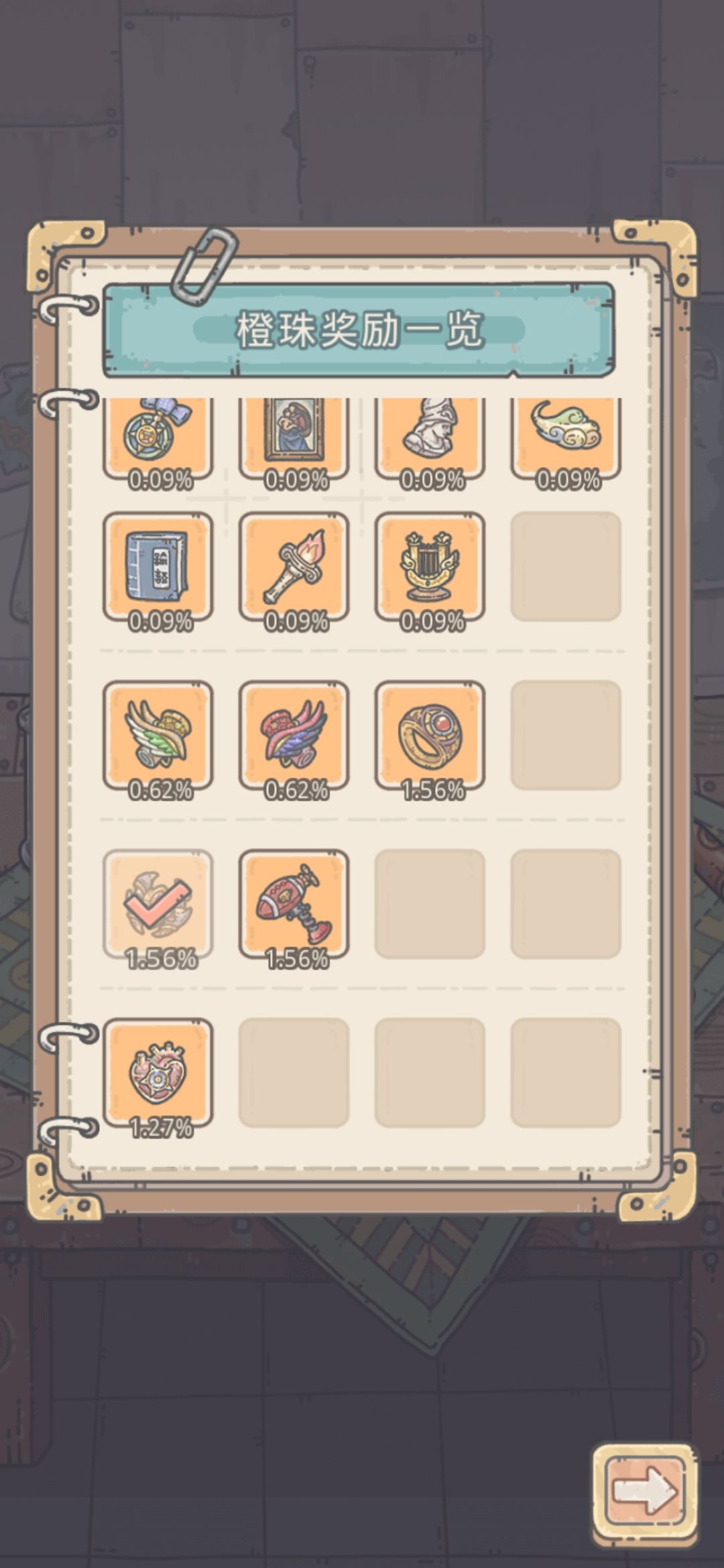Check the 0.09% rate under the torch
This screenshot has height=1568, width=724.
(x=297, y=620)
